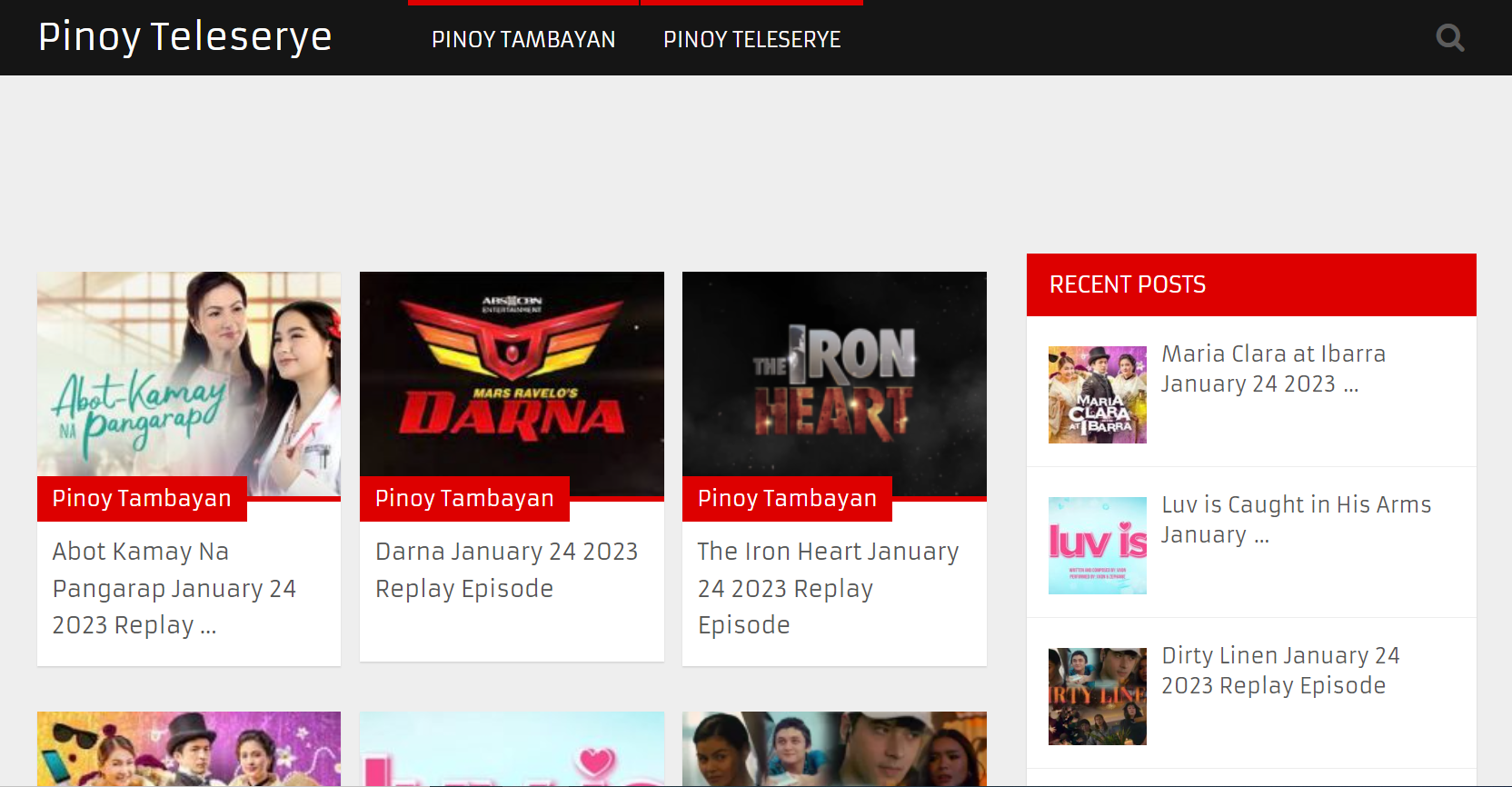Open Luv is Caught in His Arms post

coord(1296,520)
